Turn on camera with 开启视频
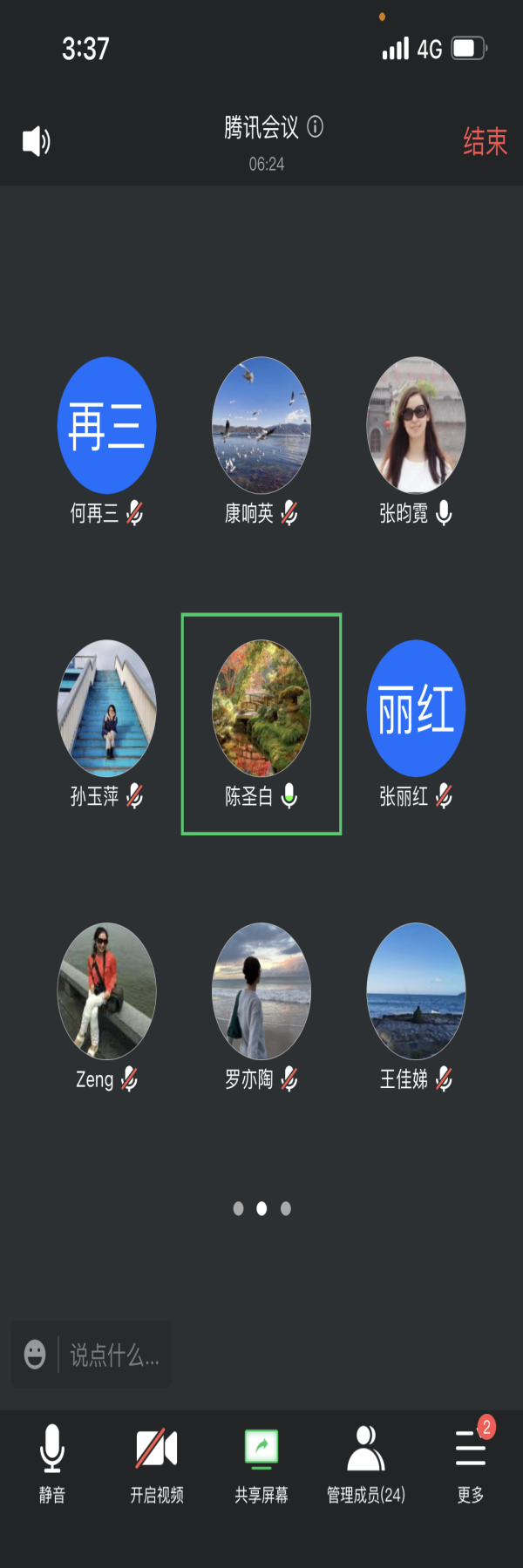Viewport: 523px width, 1568px height. pyautogui.click(x=157, y=1463)
